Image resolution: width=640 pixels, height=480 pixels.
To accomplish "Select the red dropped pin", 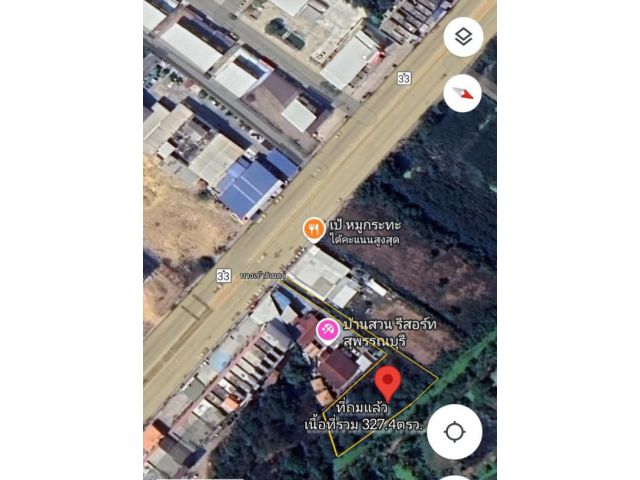I will [388, 383].
